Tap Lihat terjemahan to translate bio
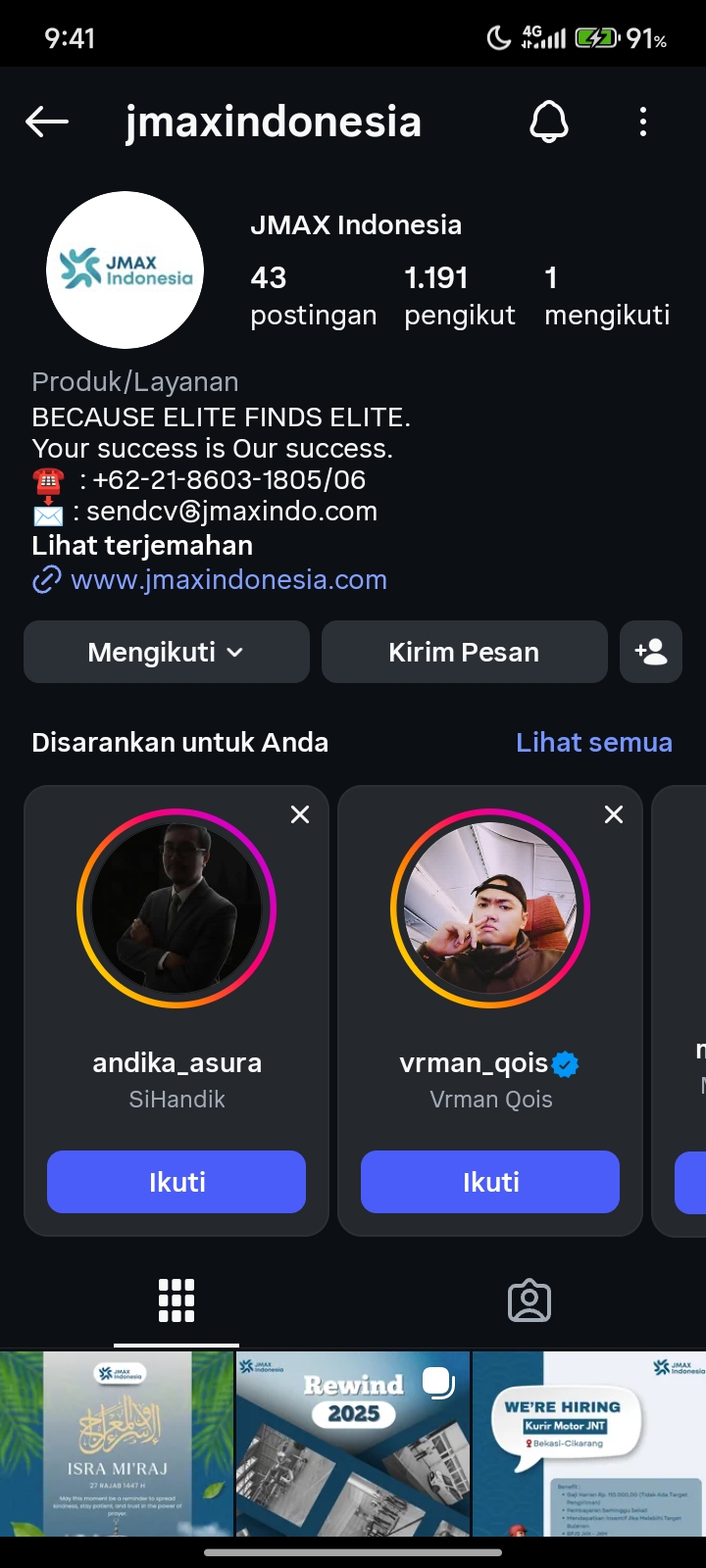Viewport: 706px width, 1568px height. pyautogui.click(x=142, y=546)
